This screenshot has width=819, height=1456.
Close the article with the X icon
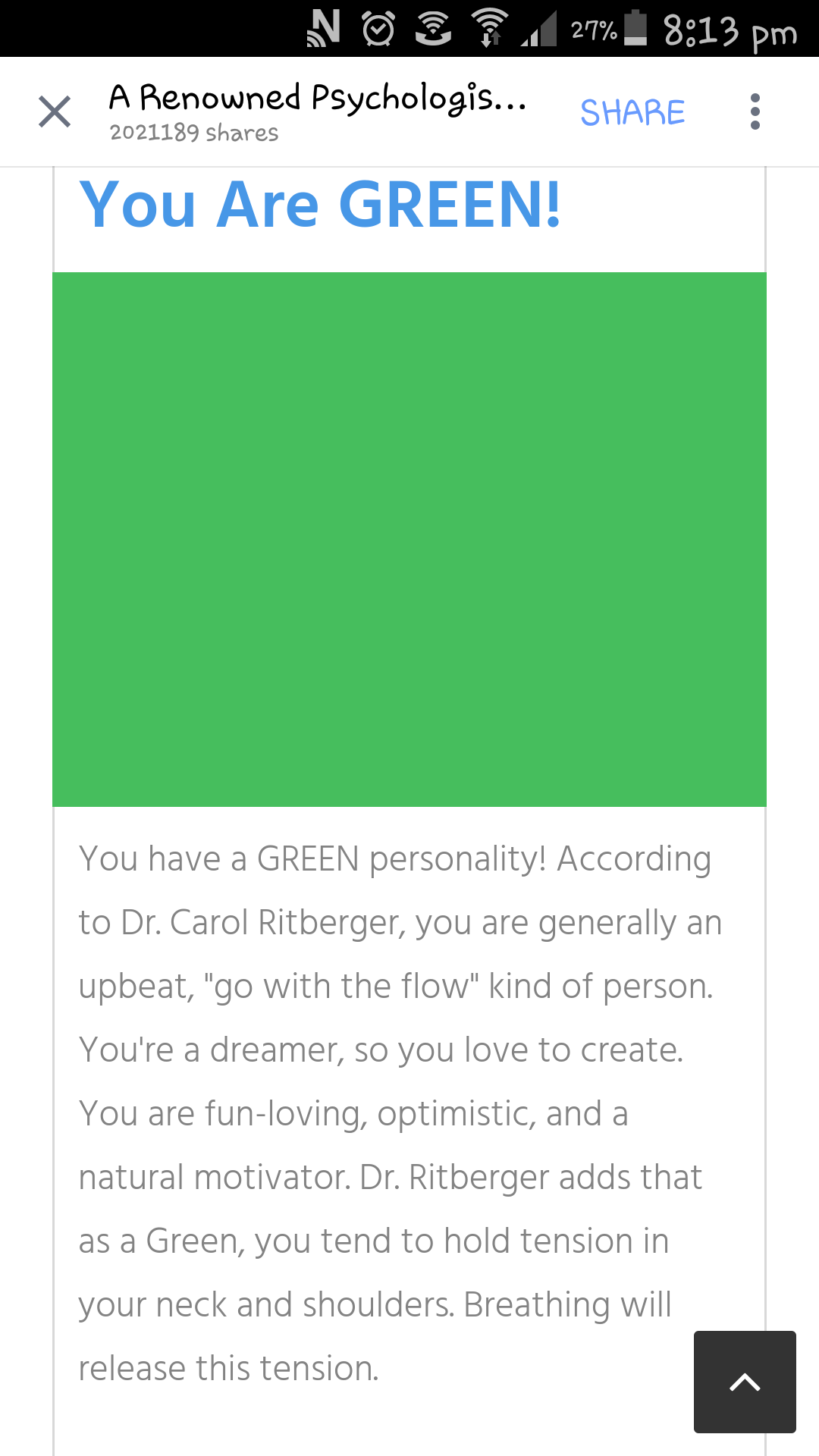tap(55, 112)
